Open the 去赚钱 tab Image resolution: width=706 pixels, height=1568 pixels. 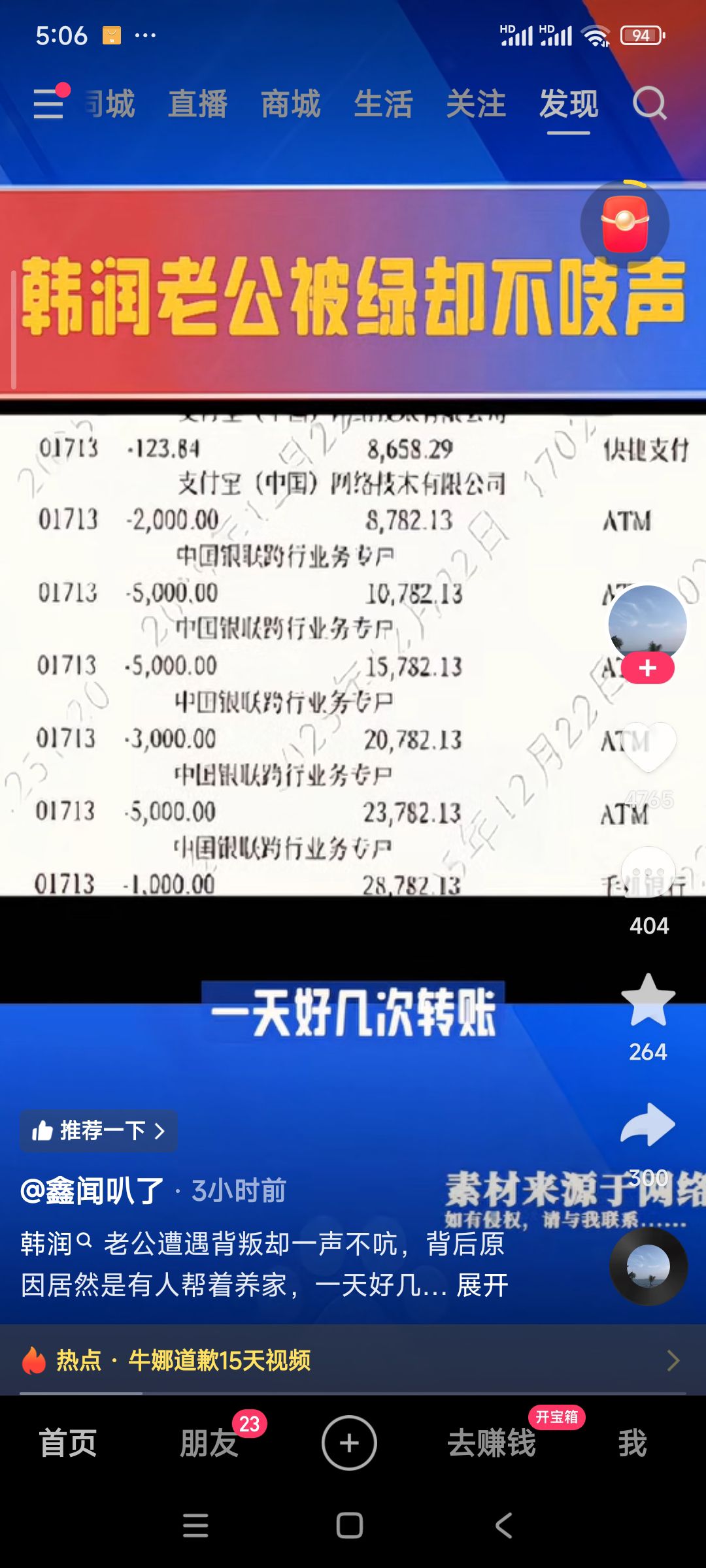point(492,1443)
